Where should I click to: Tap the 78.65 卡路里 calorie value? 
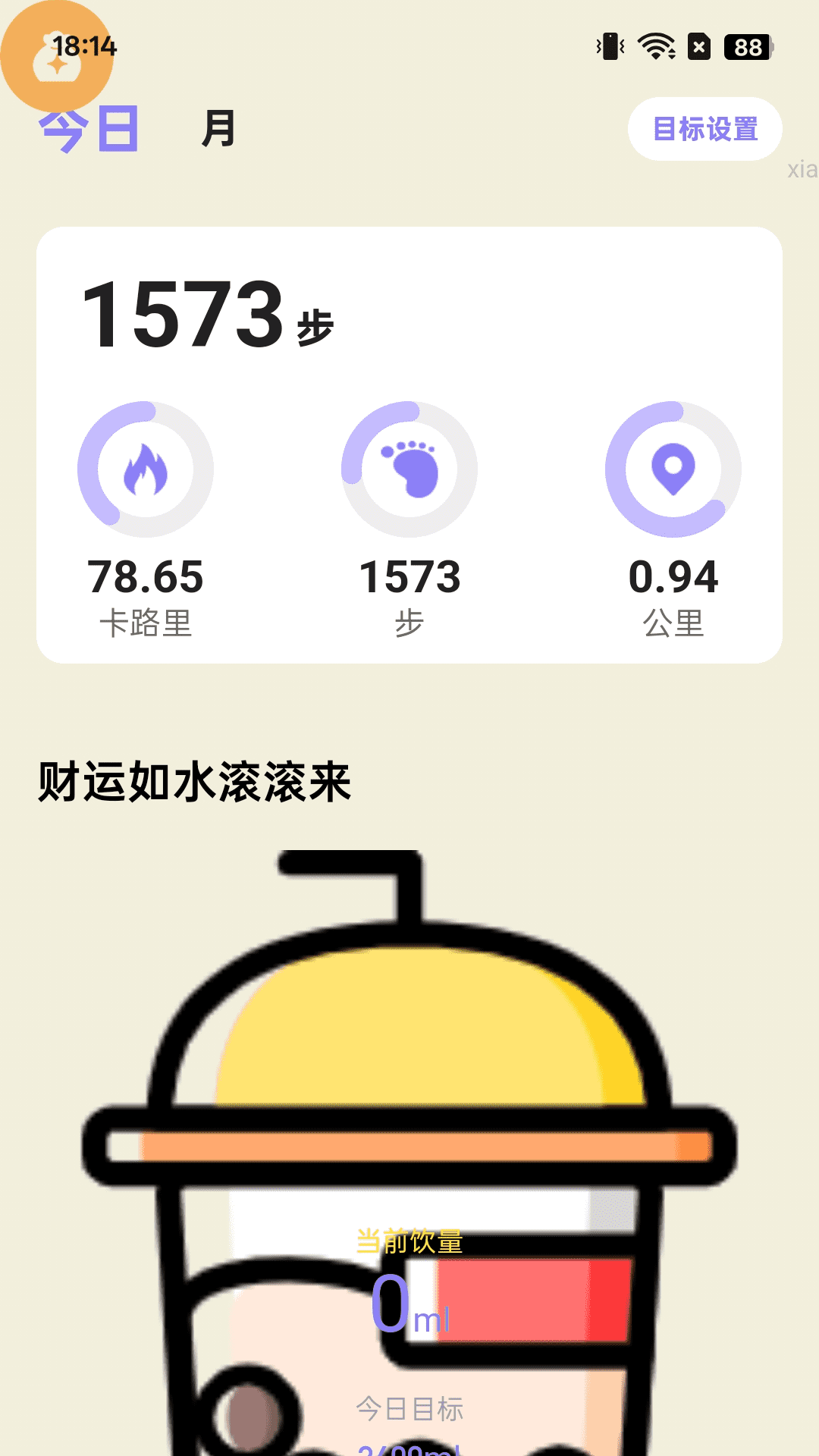click(145, 576)
